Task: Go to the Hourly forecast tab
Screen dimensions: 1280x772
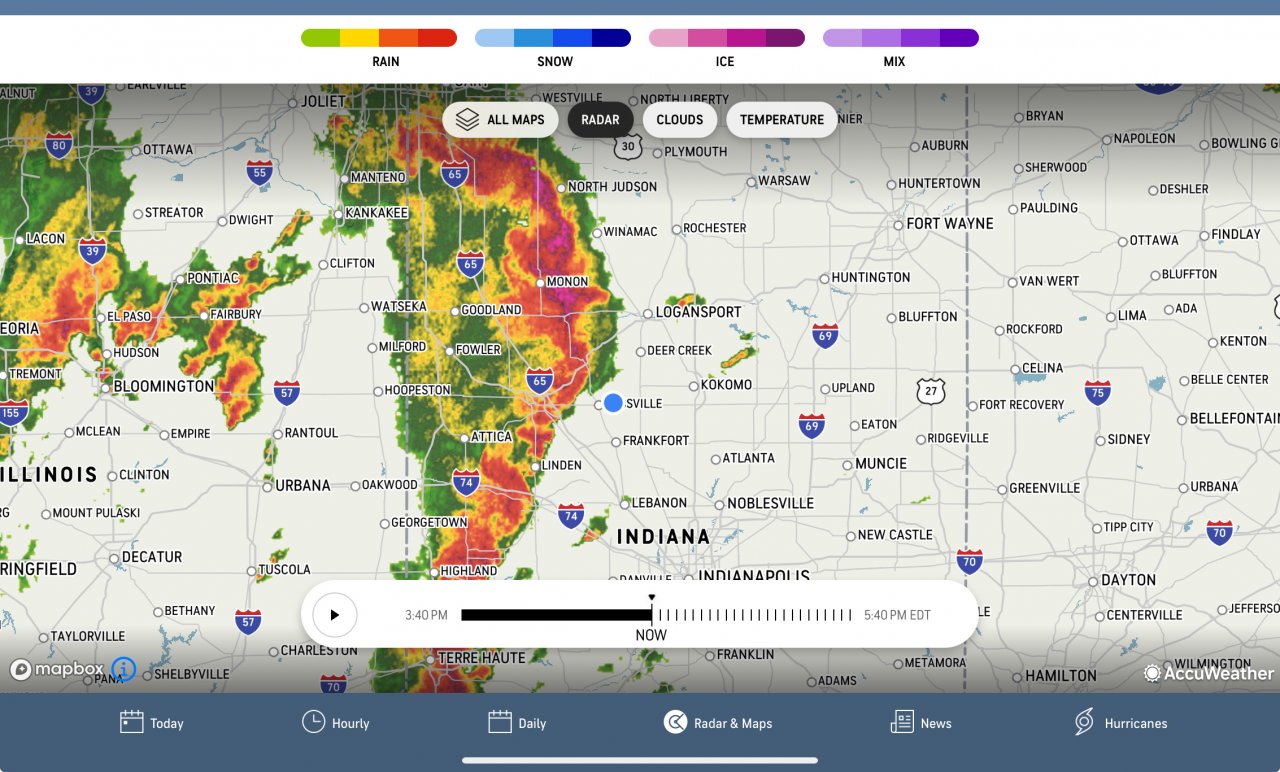Action: pos(336,723)
